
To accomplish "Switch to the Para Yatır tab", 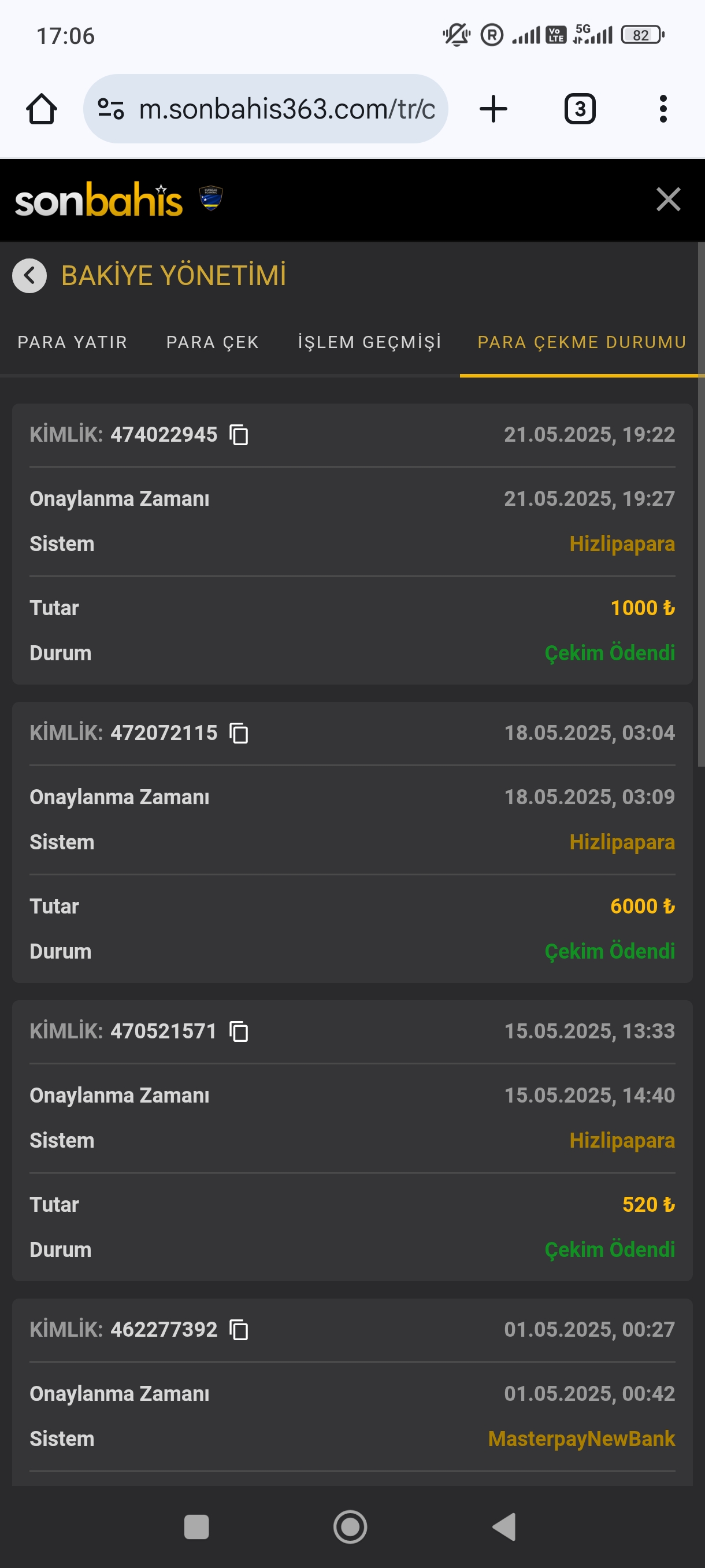I will click(x=72, y=342).
